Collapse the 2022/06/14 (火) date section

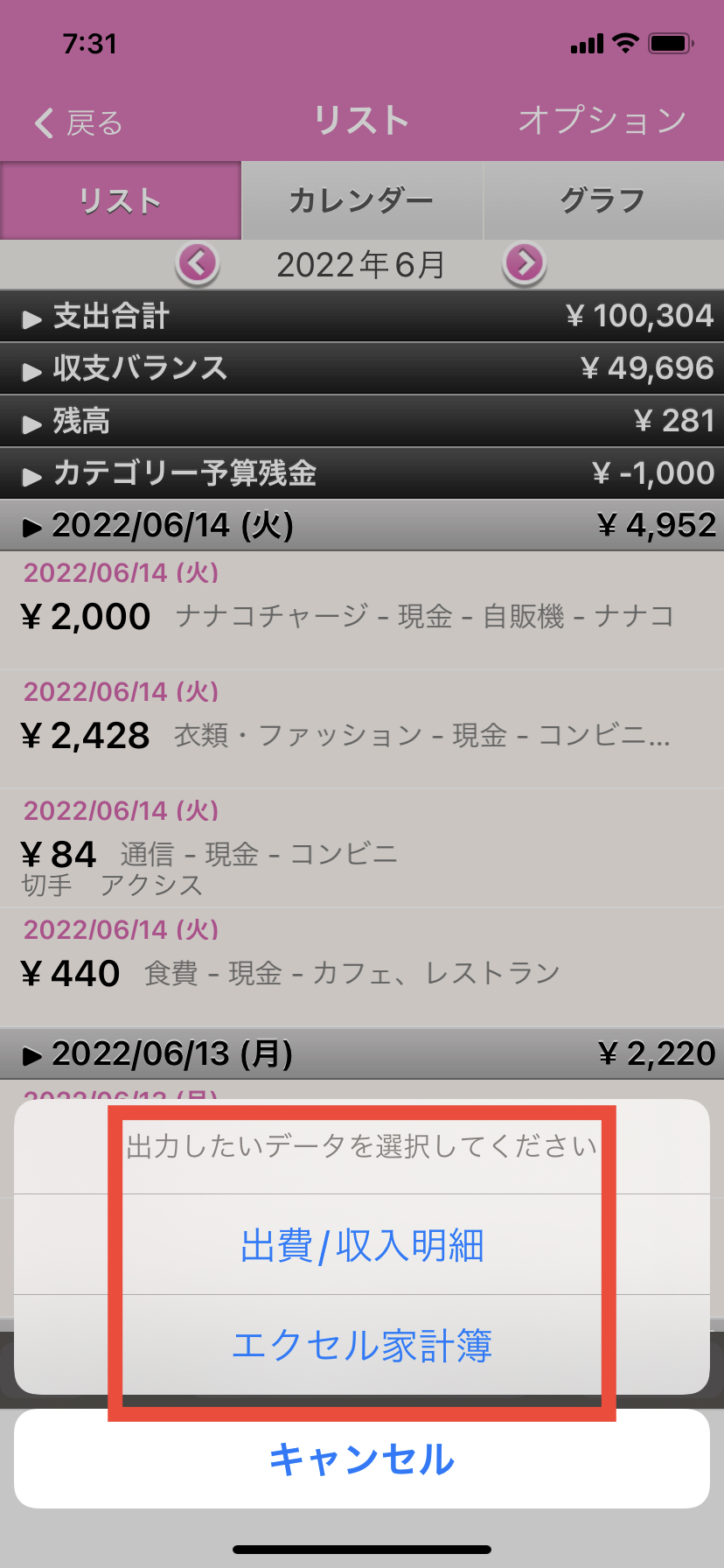point(362,525)
